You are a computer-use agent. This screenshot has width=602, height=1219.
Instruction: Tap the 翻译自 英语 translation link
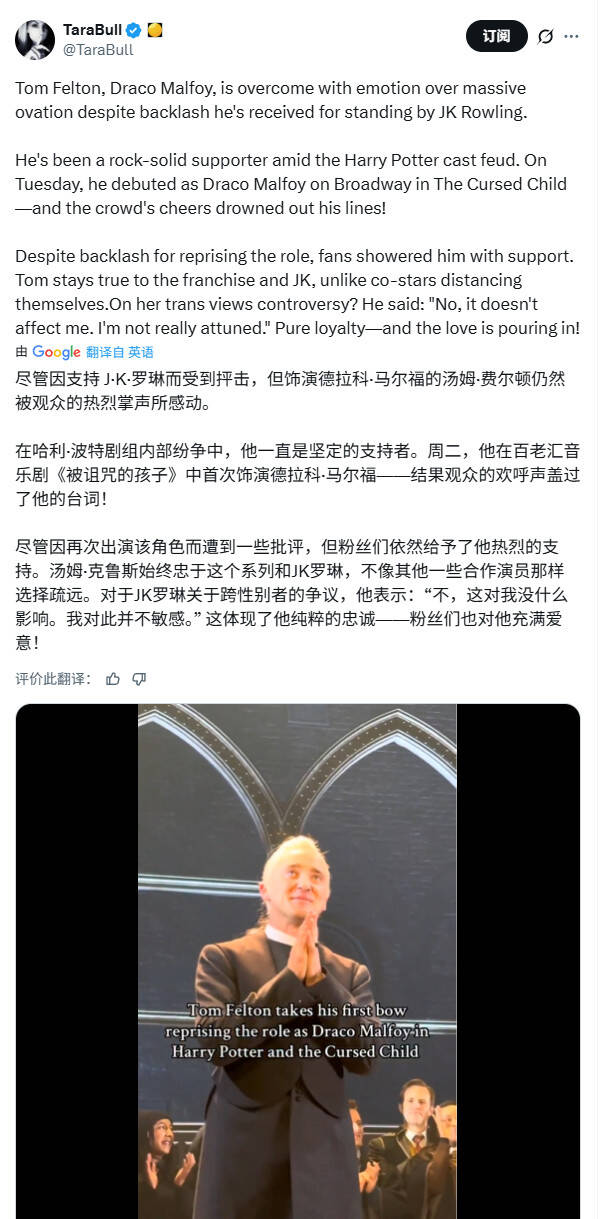(x=119, y=352)
